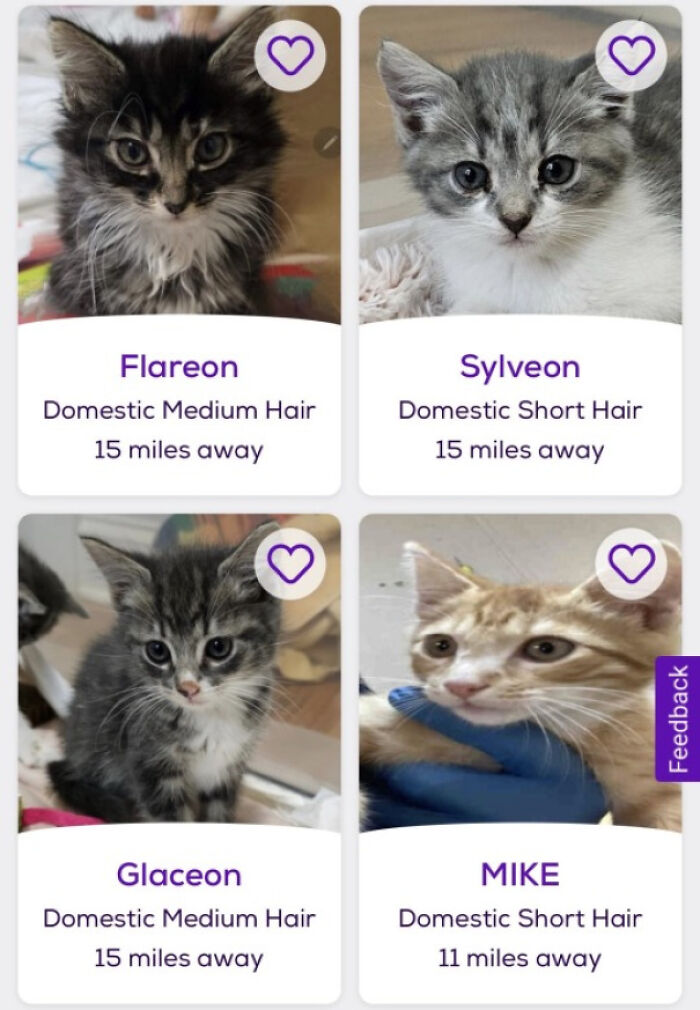700x1010 pixels.
Task: Favorite Flareon with the heart icon
Action: [x=291, y=55]
